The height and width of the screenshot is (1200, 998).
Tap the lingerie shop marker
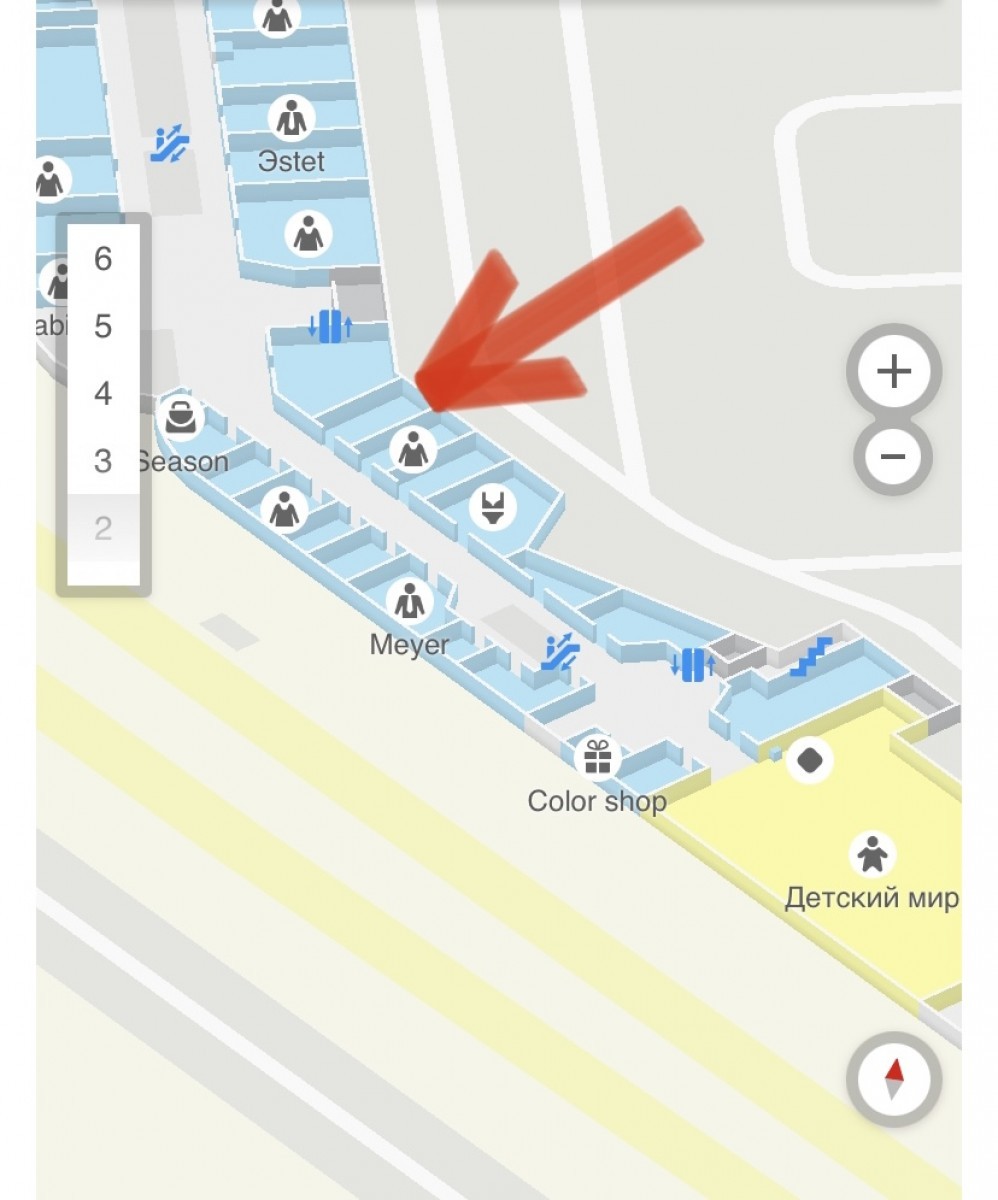pyautogui.click(x=492, y=507)
